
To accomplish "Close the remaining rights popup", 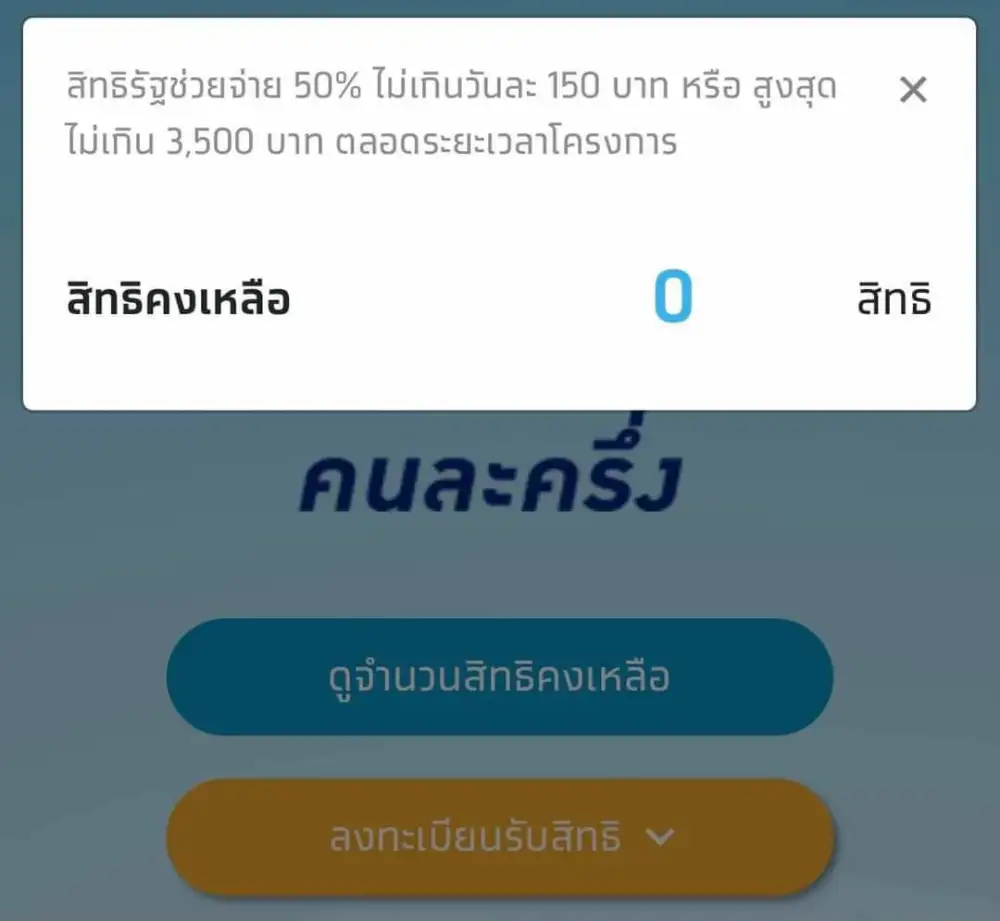I will [912, 91].
